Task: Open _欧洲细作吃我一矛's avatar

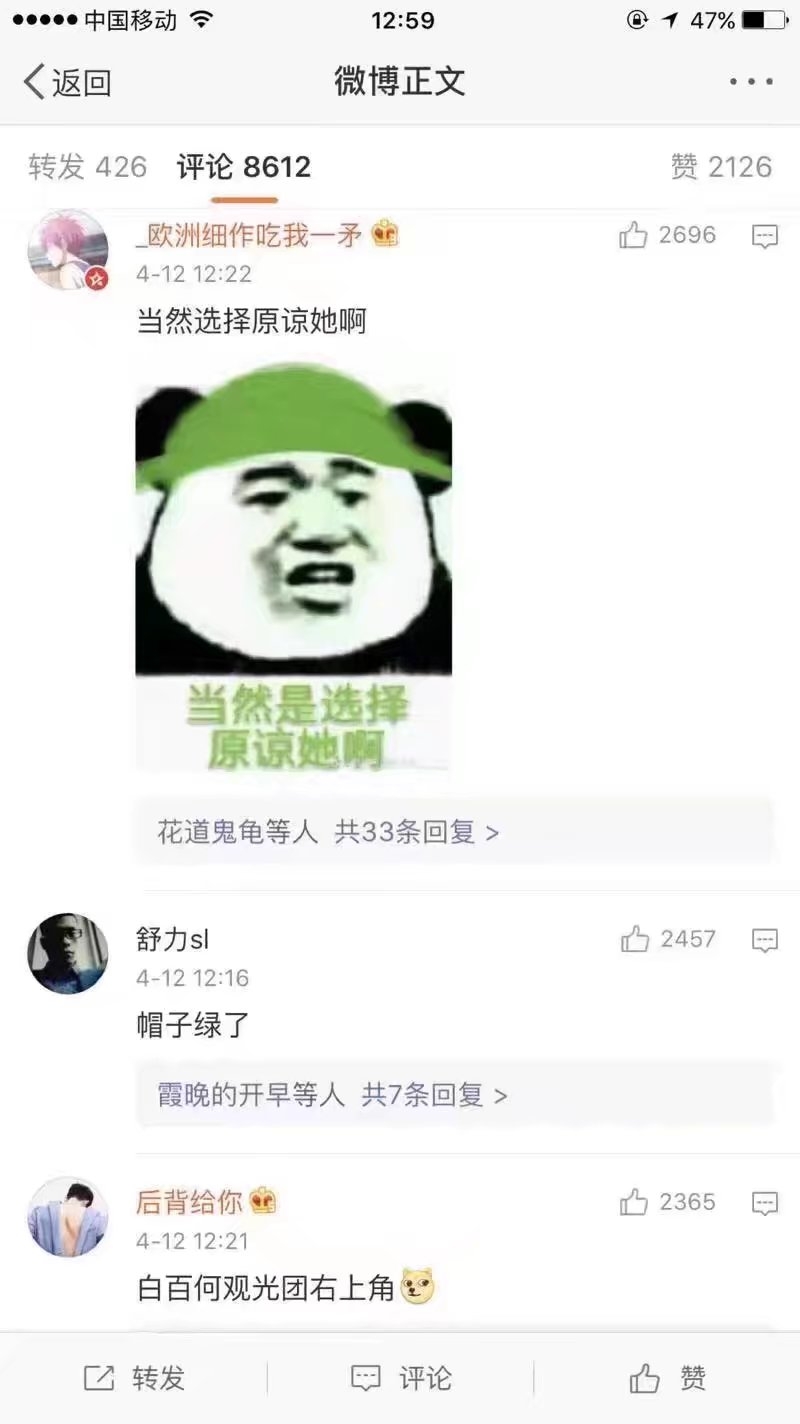Action: (67, 250)
